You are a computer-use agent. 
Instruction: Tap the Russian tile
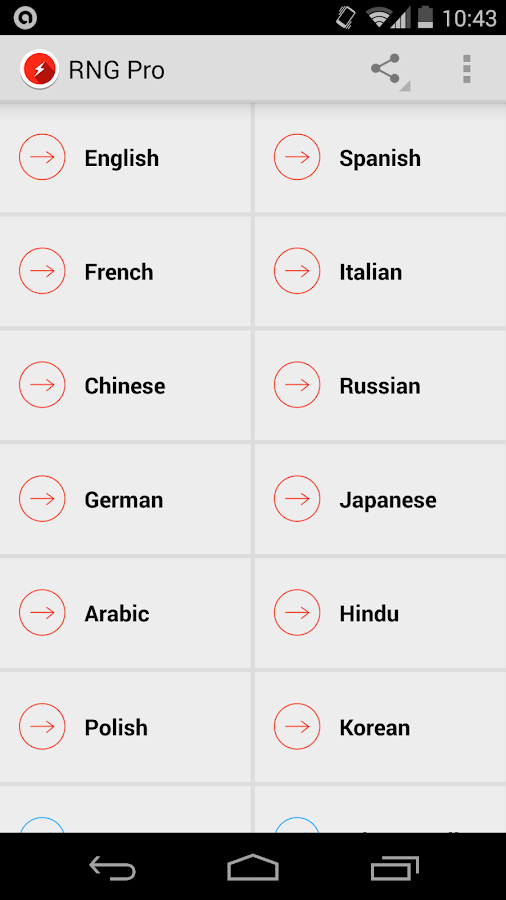[380, 385]
